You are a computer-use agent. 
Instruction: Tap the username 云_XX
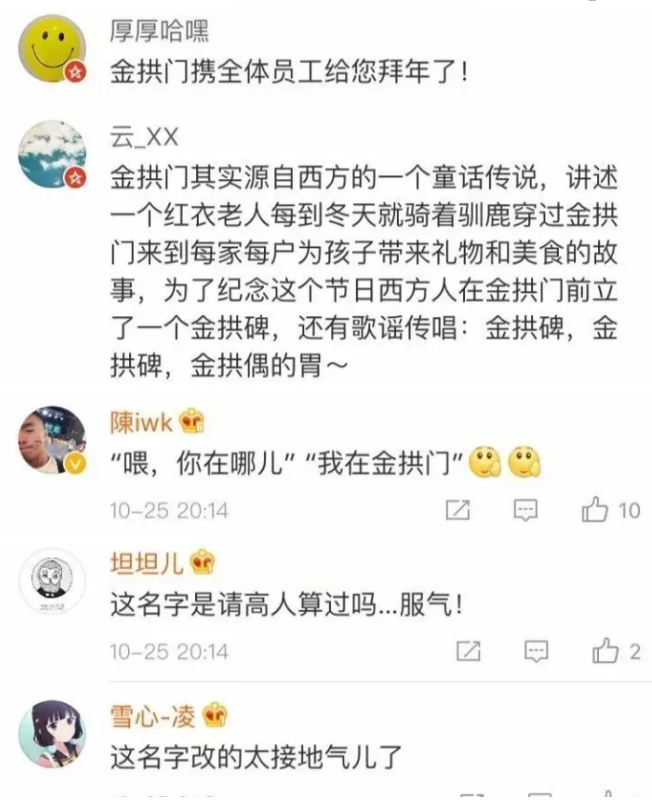pos(143,138)
